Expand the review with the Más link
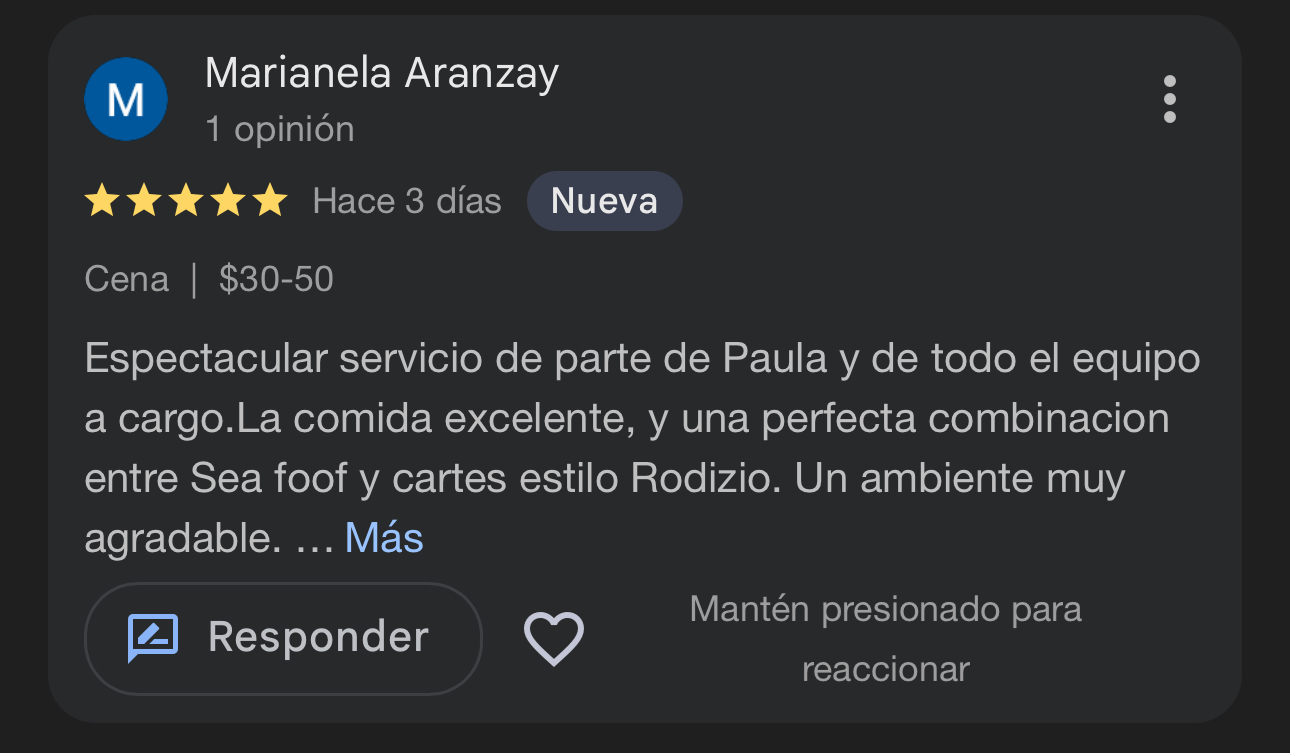 (384, 538)
